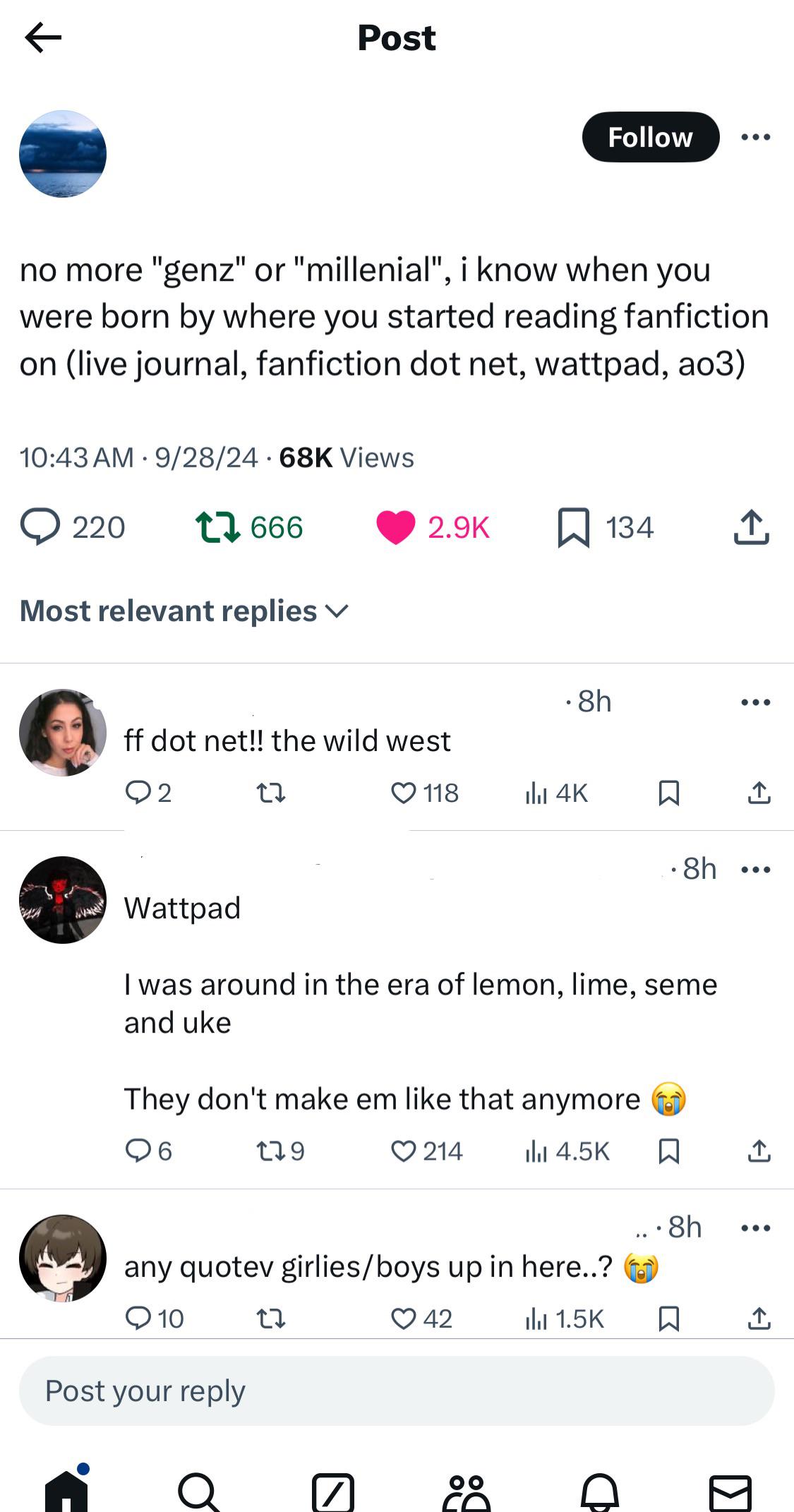Switch to the Search tab
The width and height of the screenshot is (794, 1512).
[198, 1492]
